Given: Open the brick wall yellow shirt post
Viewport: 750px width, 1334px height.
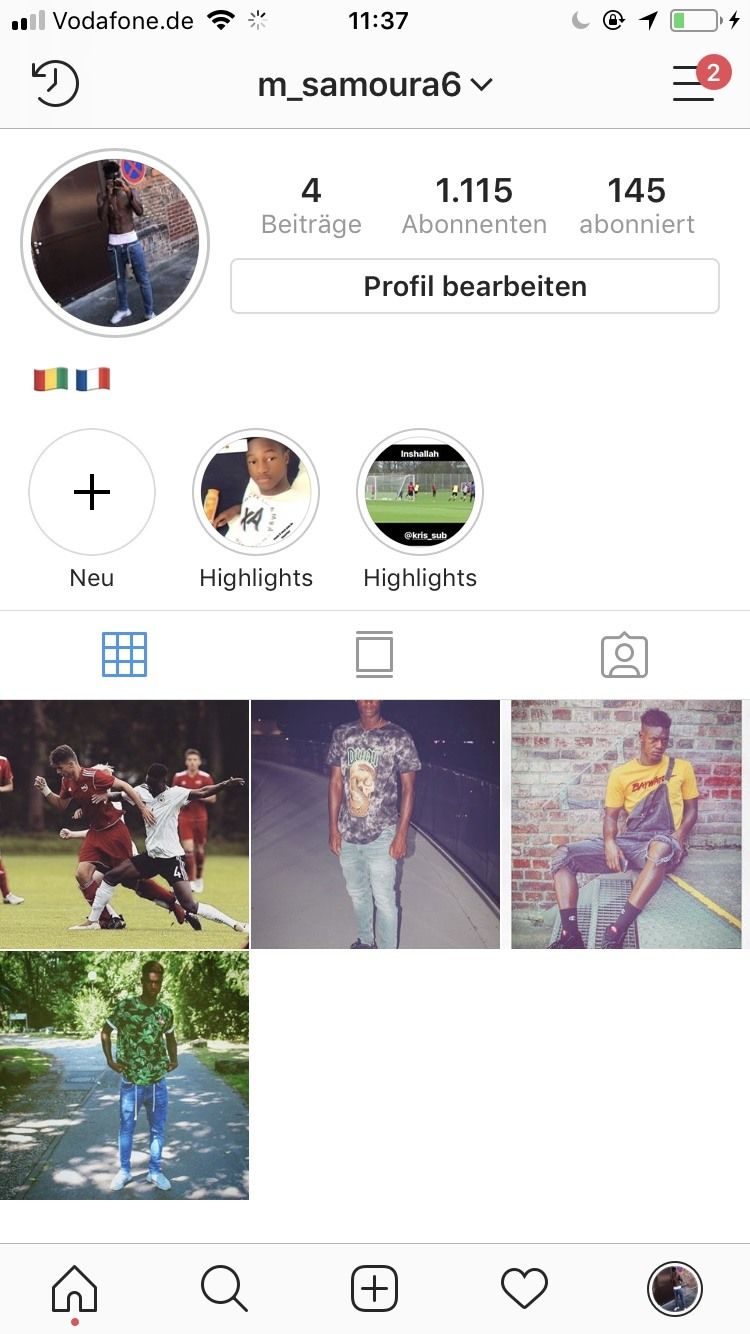Looking at the screenshot, I should [626, 824].
